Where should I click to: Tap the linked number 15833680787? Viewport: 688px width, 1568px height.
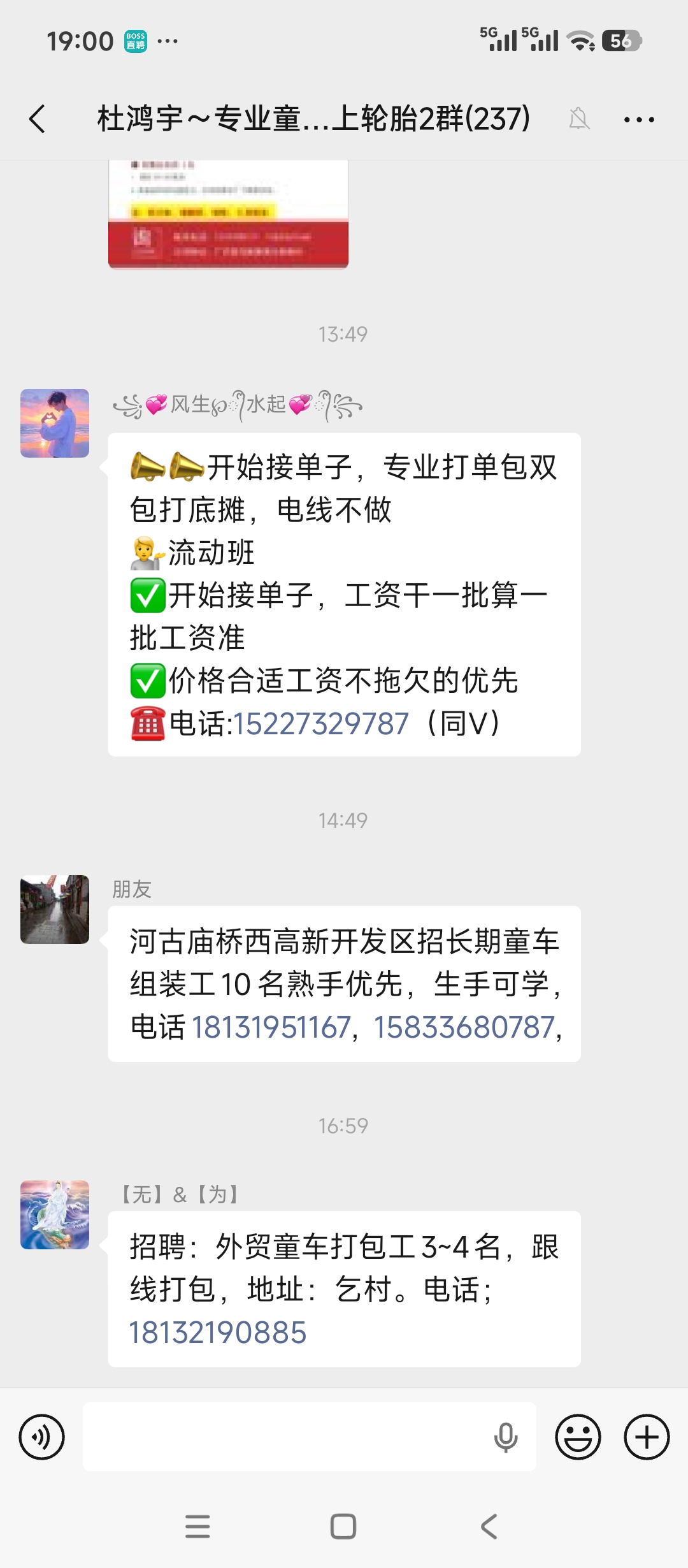[x=464, y=1027]
